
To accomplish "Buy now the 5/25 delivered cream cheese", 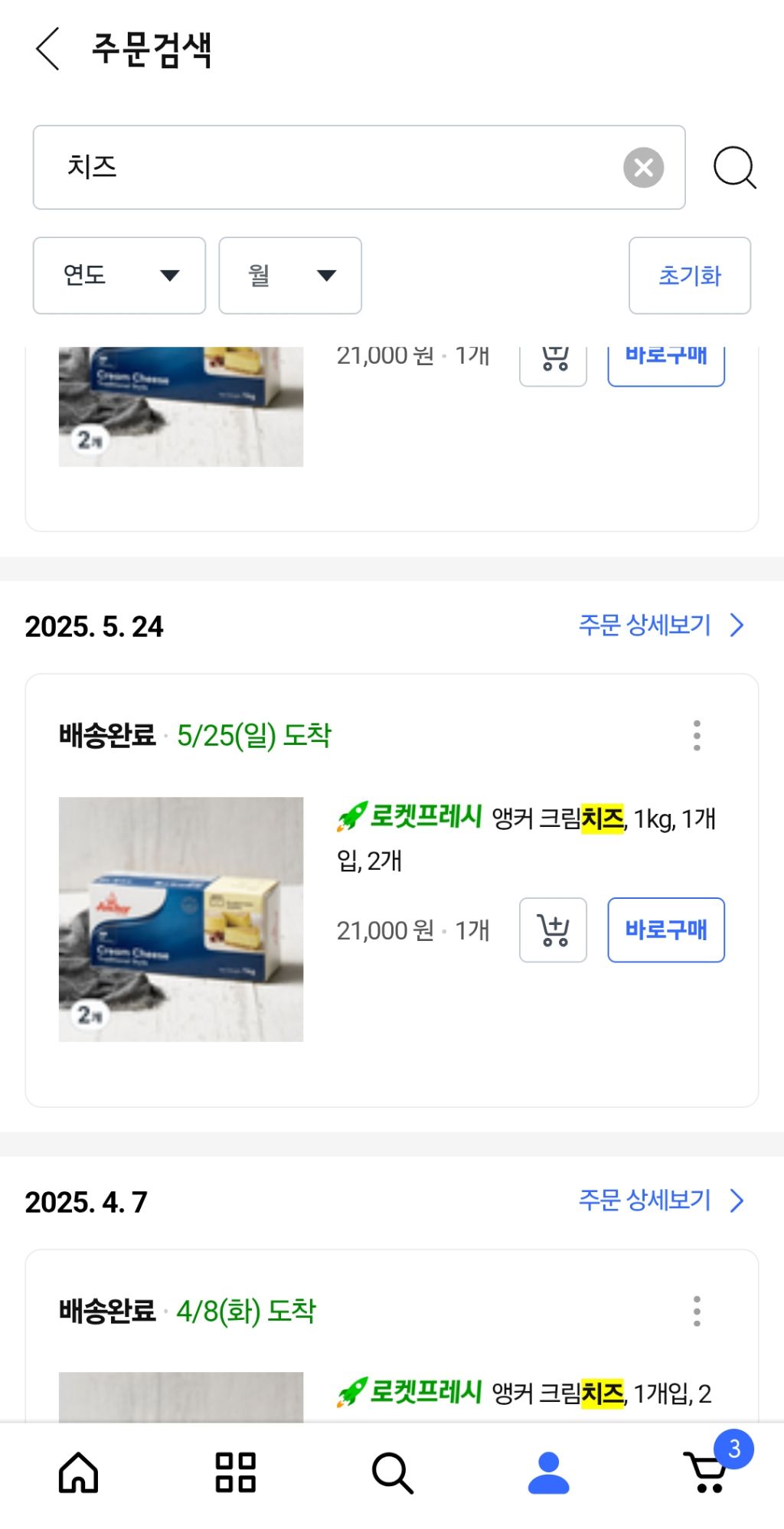I will pos(666,930).
